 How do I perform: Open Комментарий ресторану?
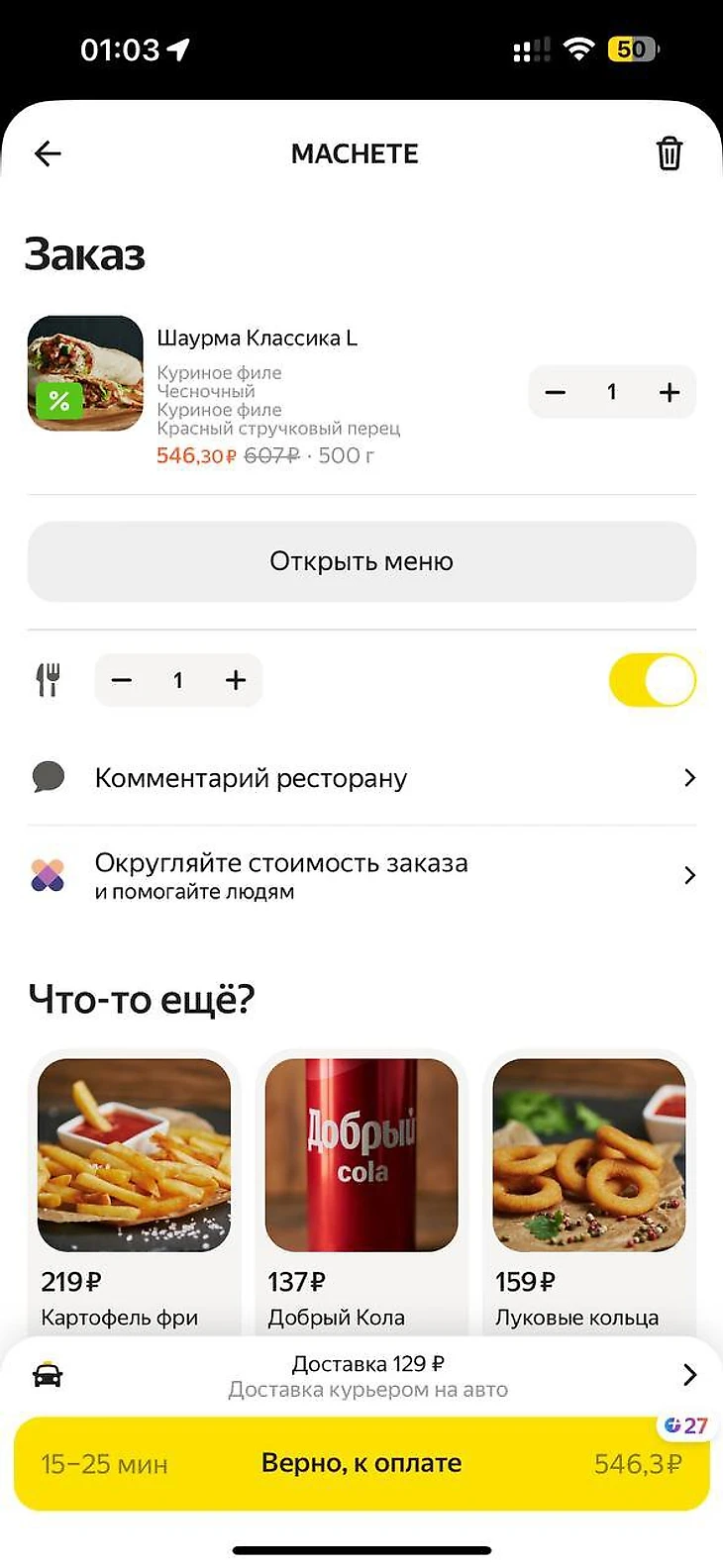tap(361, 778)
